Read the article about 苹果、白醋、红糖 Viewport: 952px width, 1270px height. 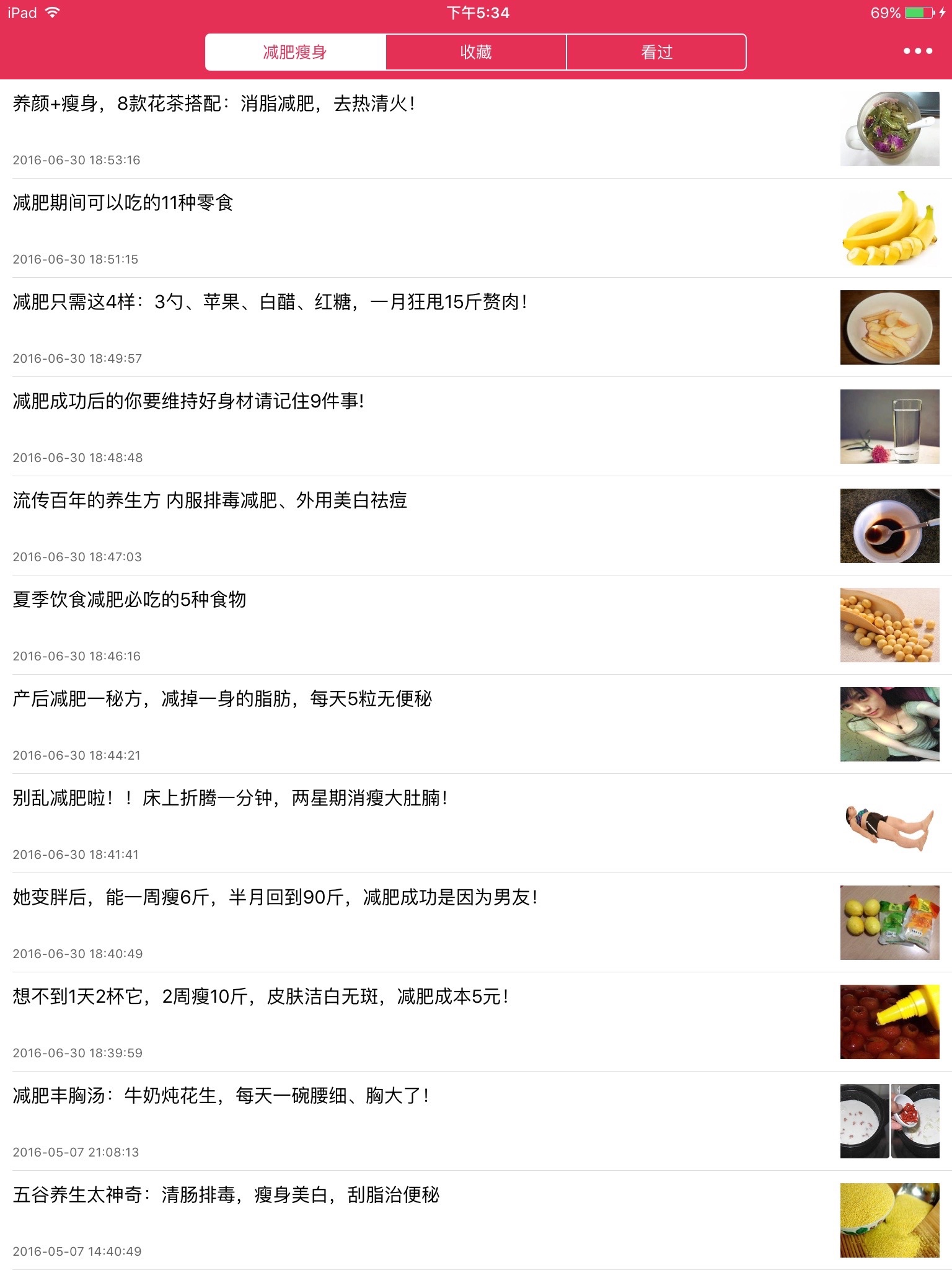coord(476,327)
